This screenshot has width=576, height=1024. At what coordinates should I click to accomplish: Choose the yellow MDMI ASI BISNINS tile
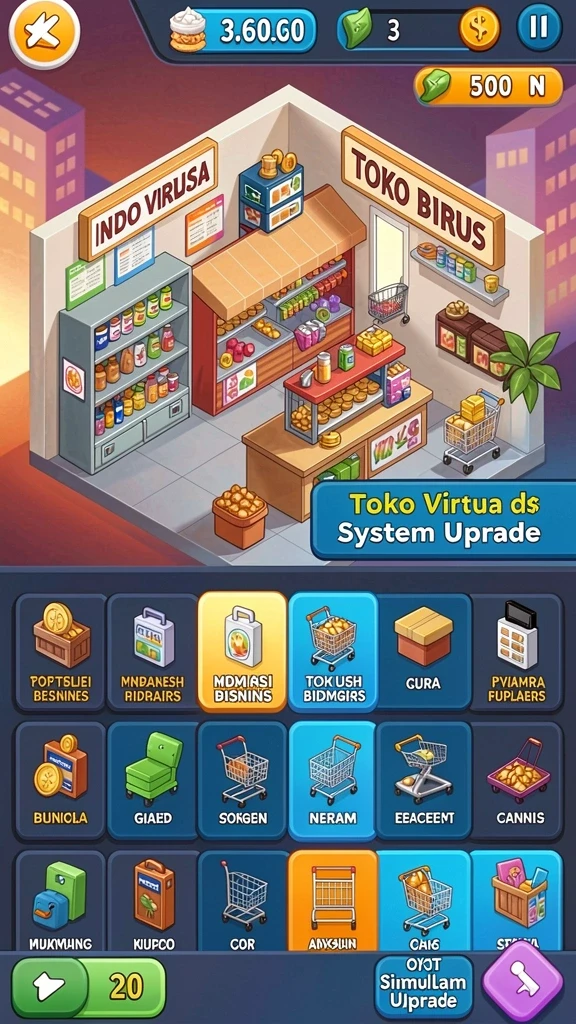tap(242, 652)
